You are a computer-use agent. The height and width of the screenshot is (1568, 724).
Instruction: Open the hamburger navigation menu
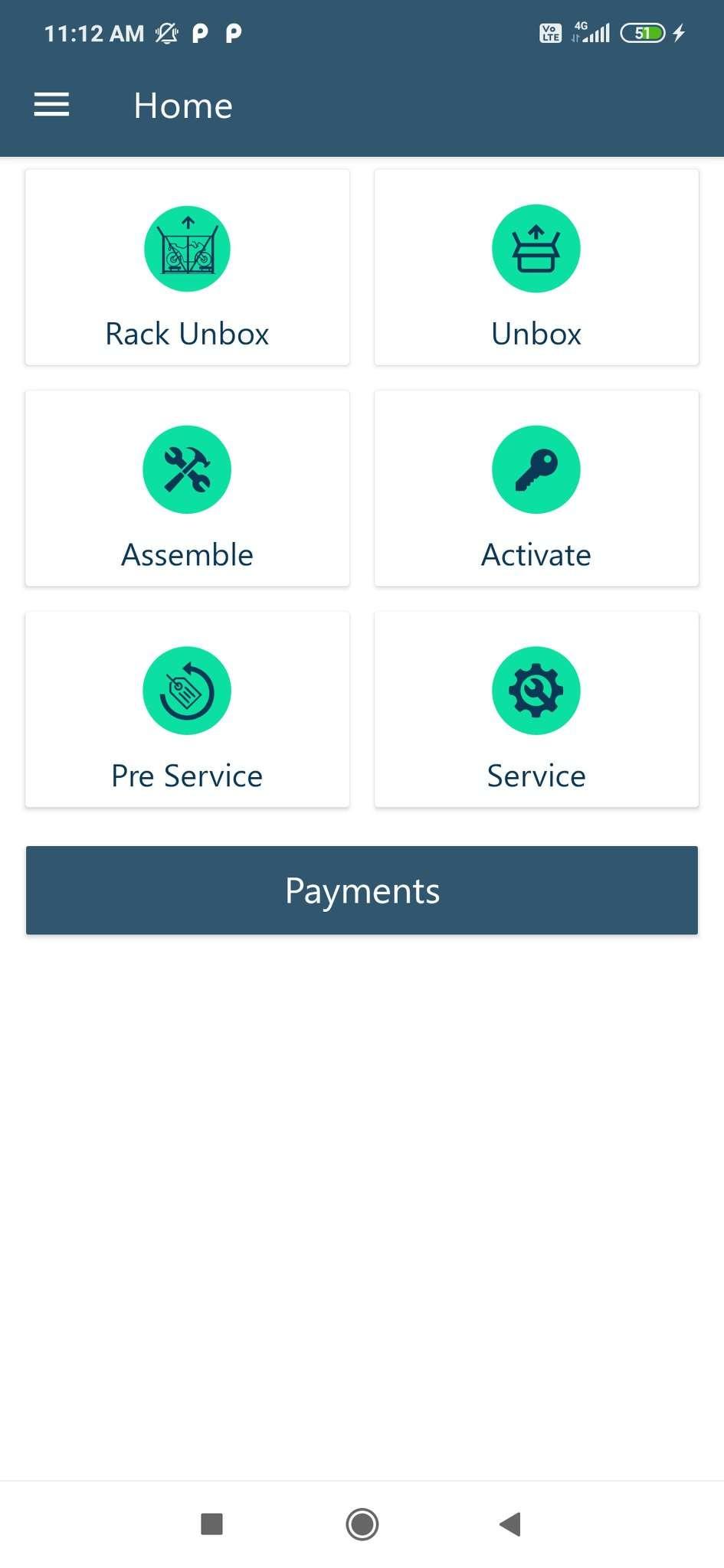[51, 105]
